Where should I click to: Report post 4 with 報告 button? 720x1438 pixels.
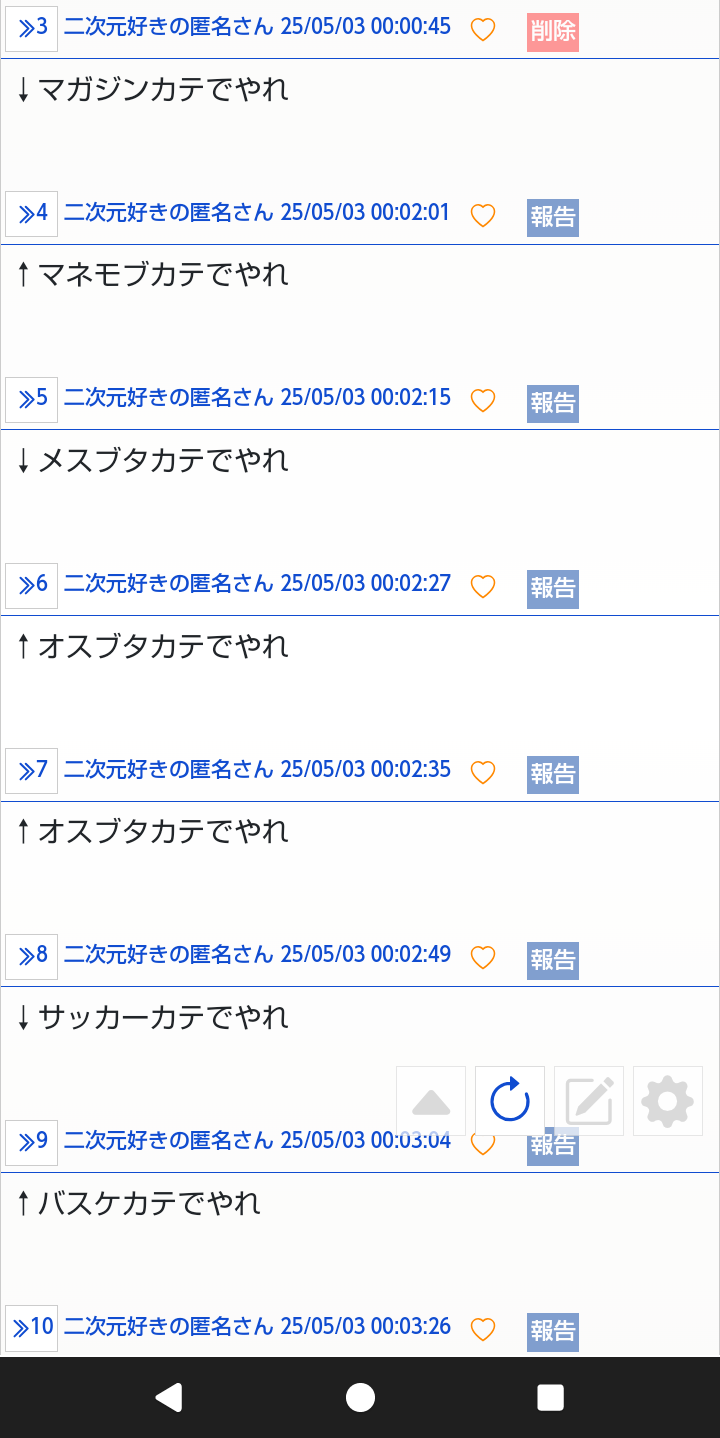point(553,218)
